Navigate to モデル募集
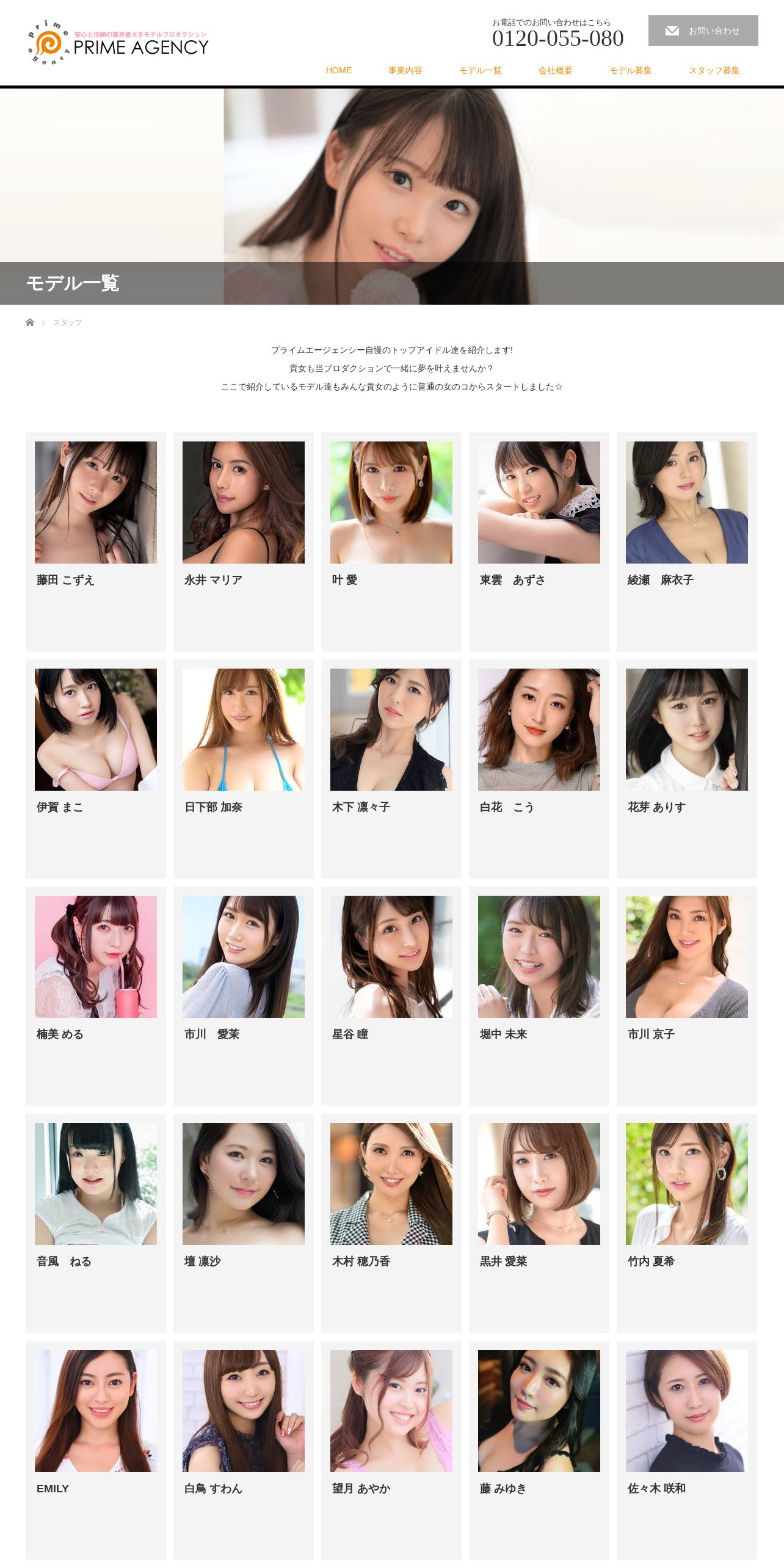This screenshot has width=784, height=1568. [x=630, y=70]
